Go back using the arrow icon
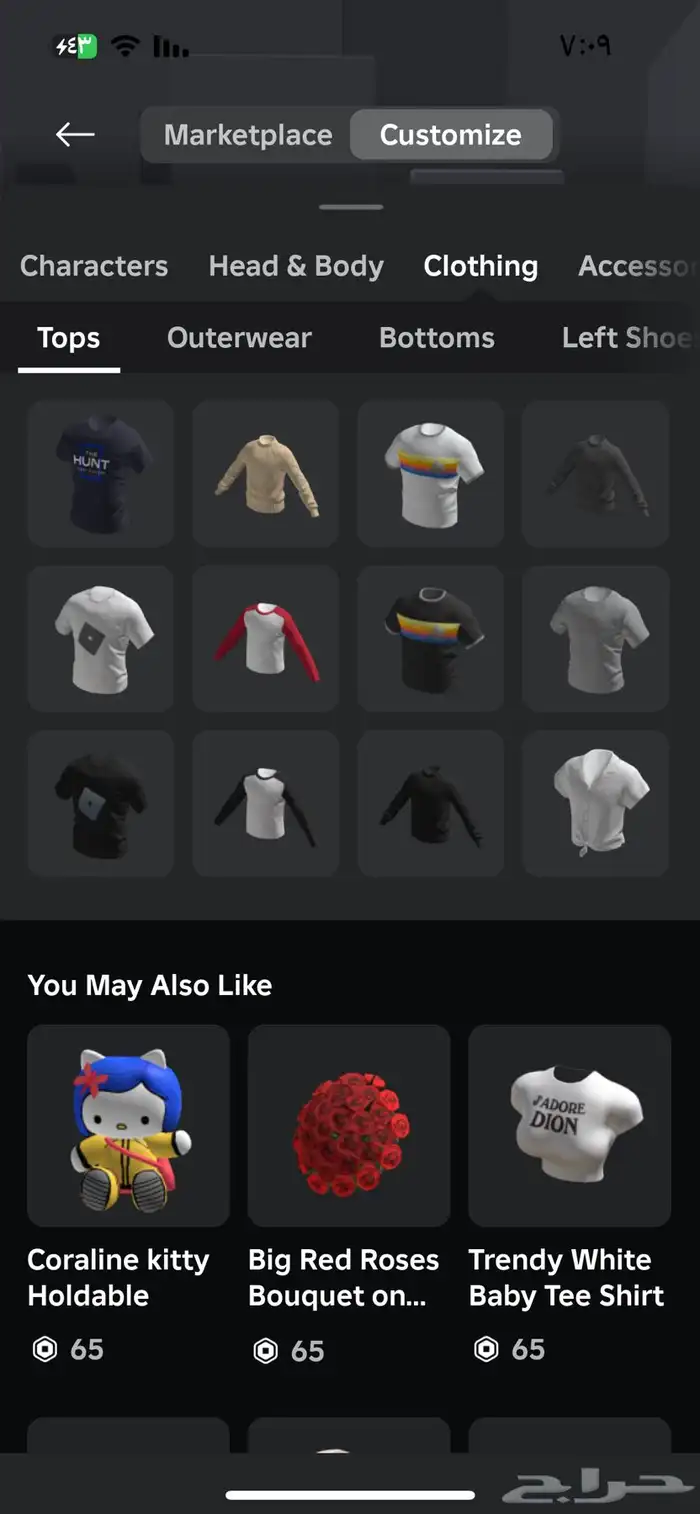The image size is (700, 1514). click(x=75, y=134)
